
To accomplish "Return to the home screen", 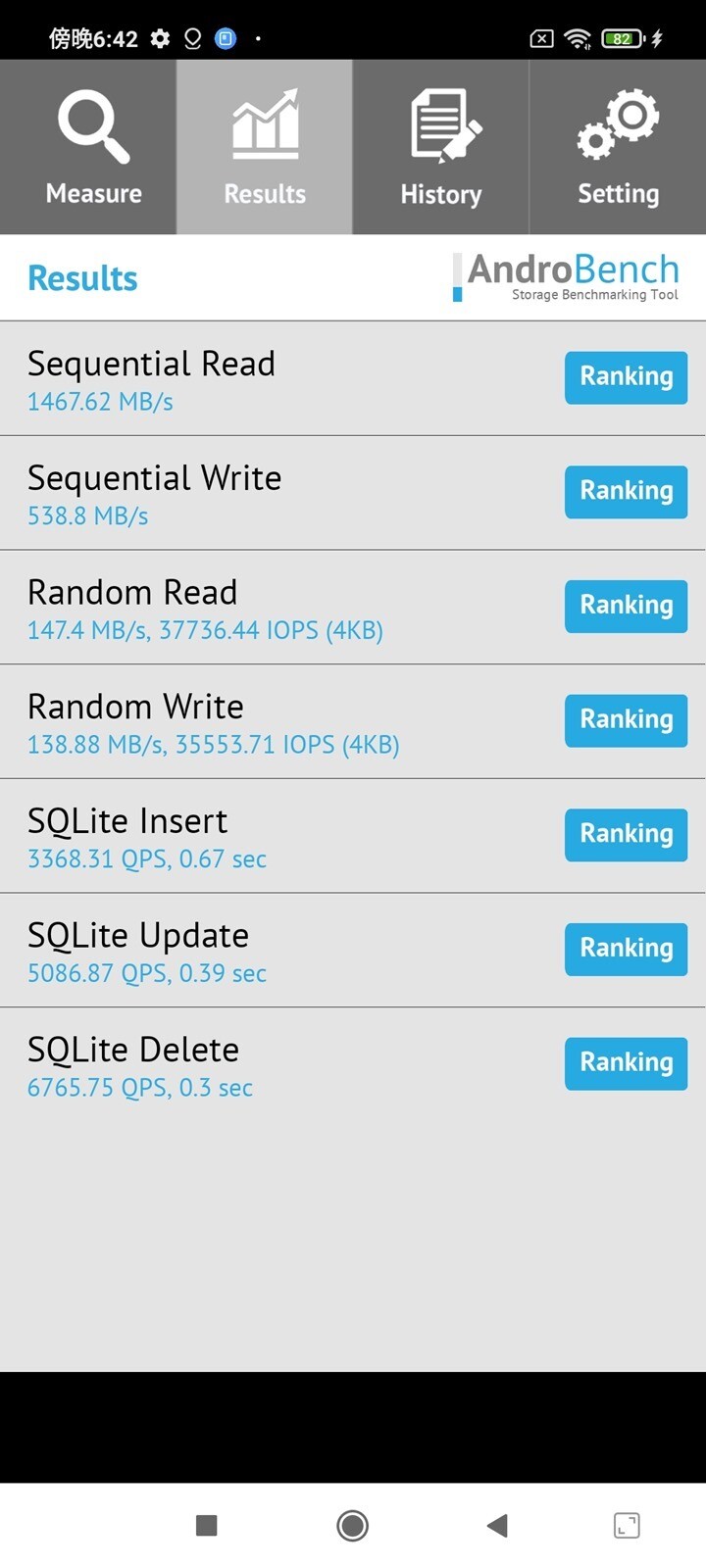I will coord(352,1525).
